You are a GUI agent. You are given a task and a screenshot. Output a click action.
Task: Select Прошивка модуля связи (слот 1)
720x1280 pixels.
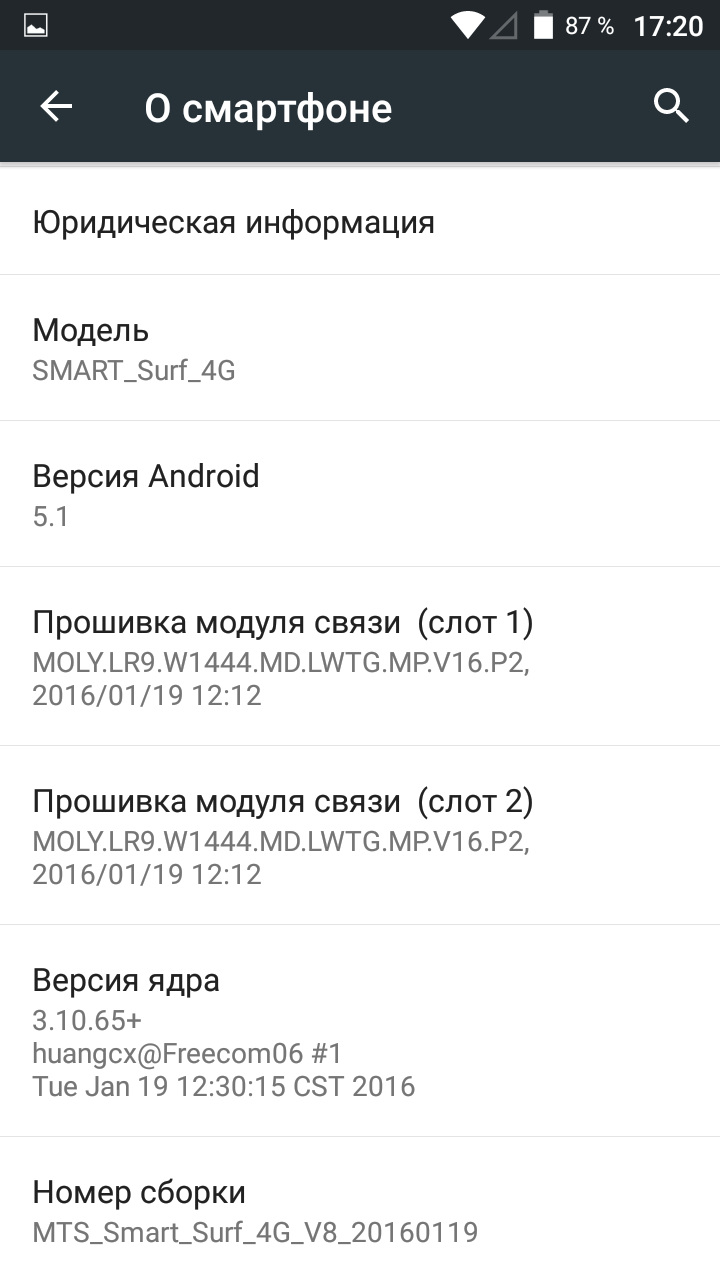(x=360, y=656)
